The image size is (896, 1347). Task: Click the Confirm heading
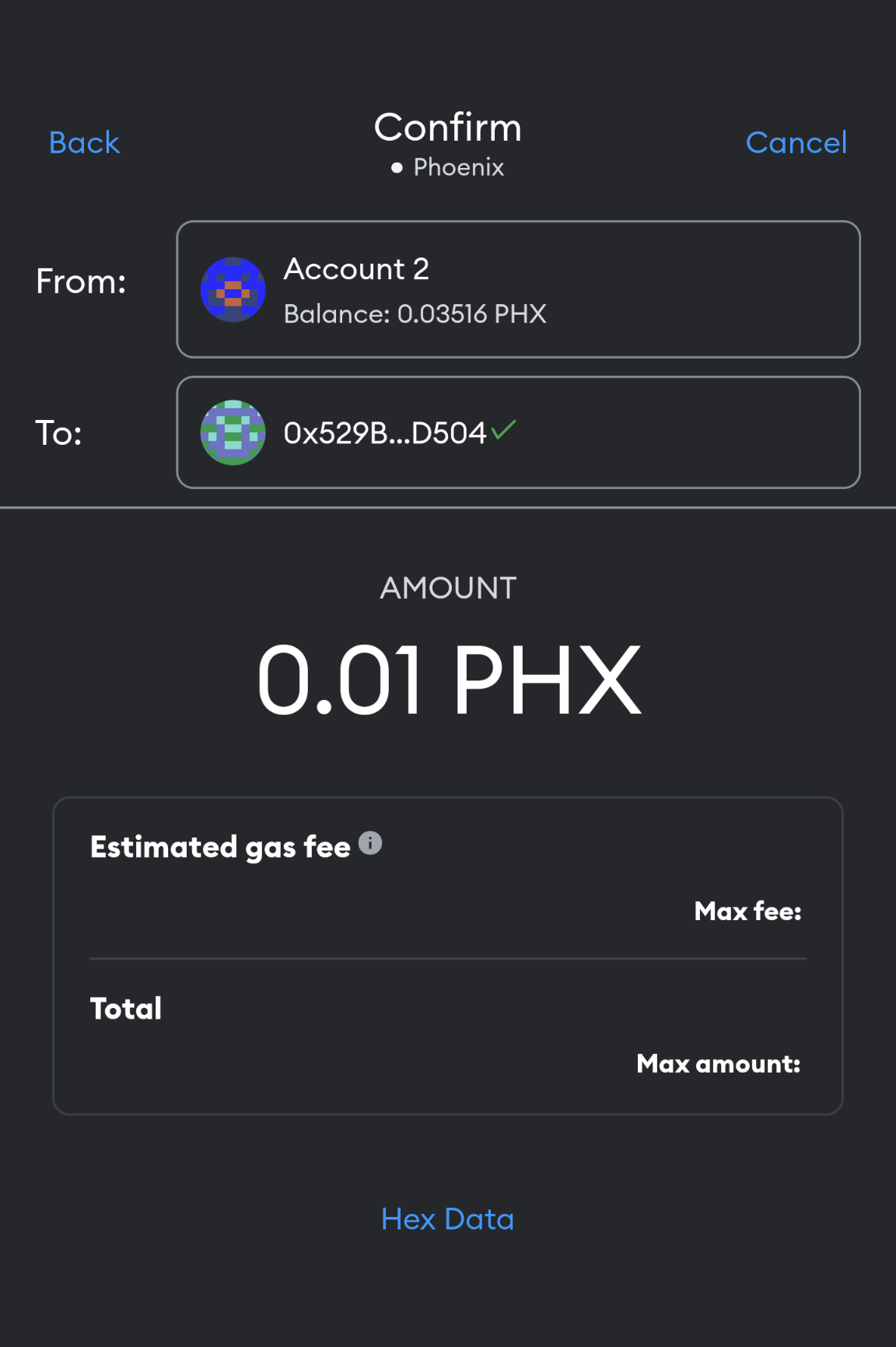447,128
